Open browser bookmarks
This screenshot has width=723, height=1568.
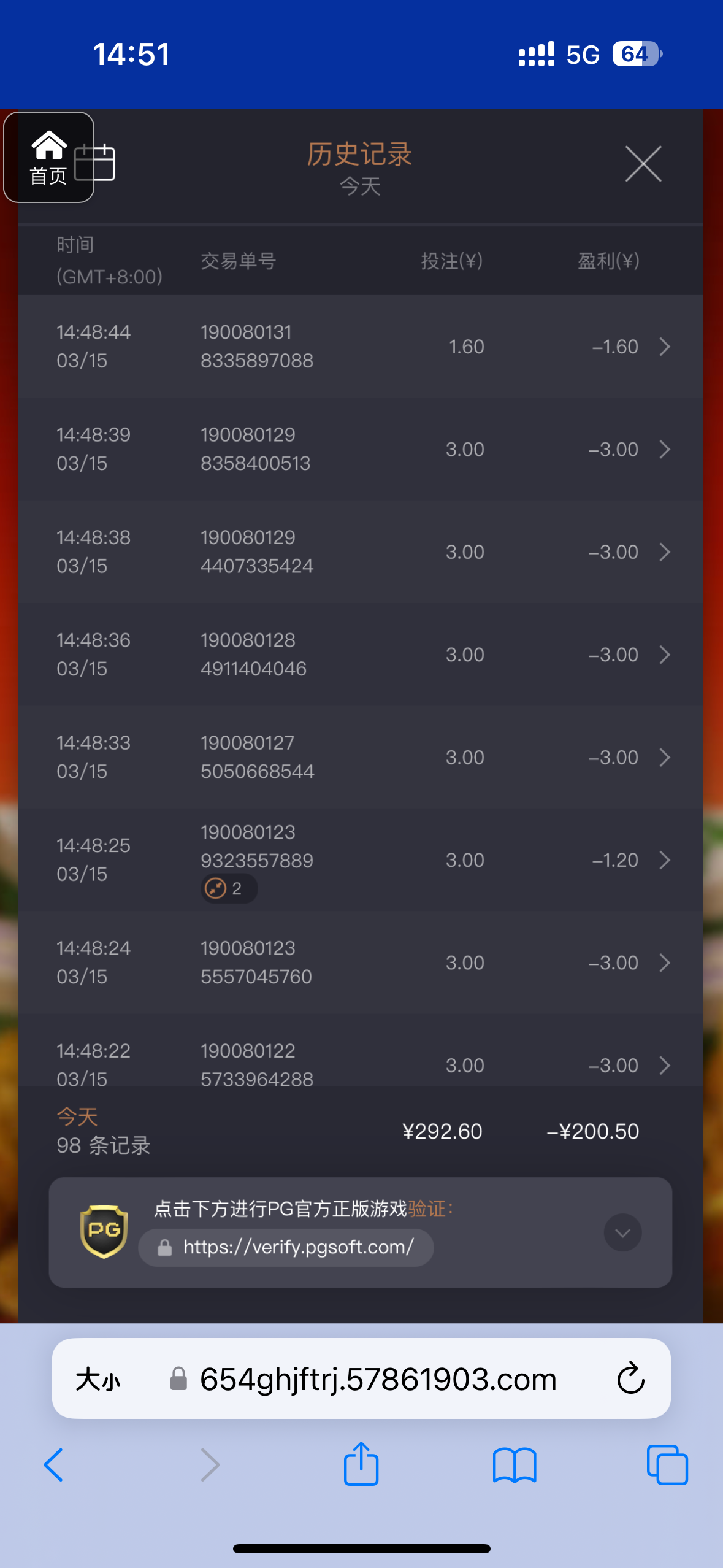pos(515,1465)
